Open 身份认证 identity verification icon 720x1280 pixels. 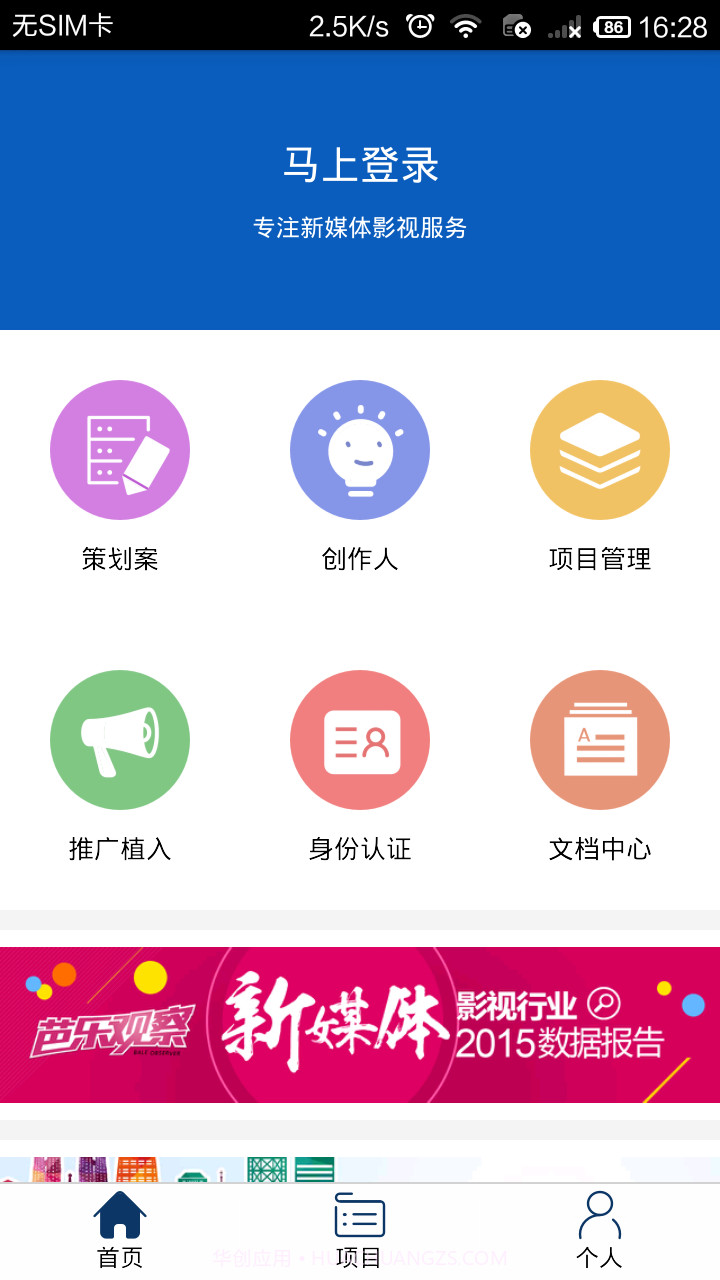point(360,739)
